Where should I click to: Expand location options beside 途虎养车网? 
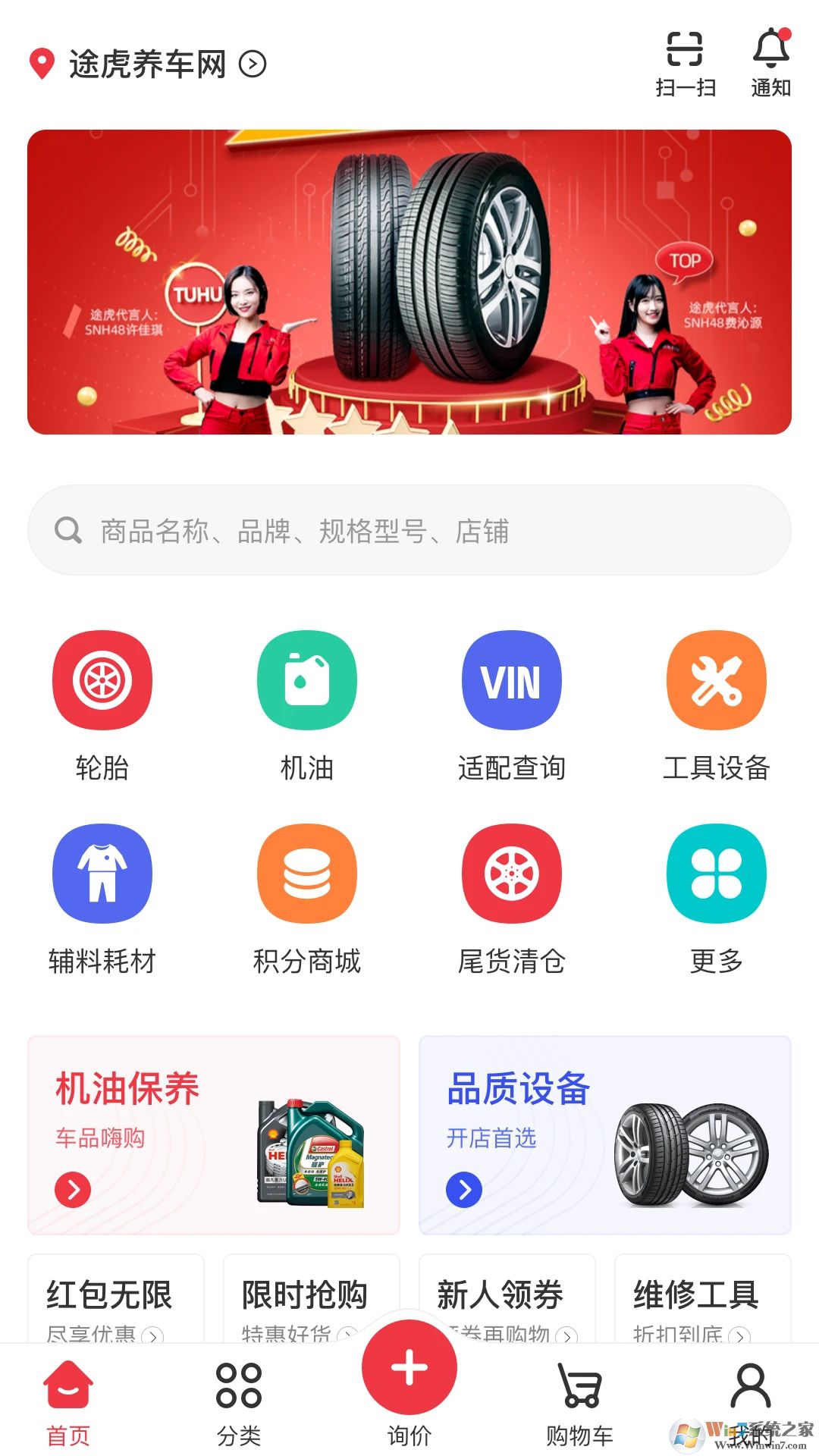click(252, 65)
